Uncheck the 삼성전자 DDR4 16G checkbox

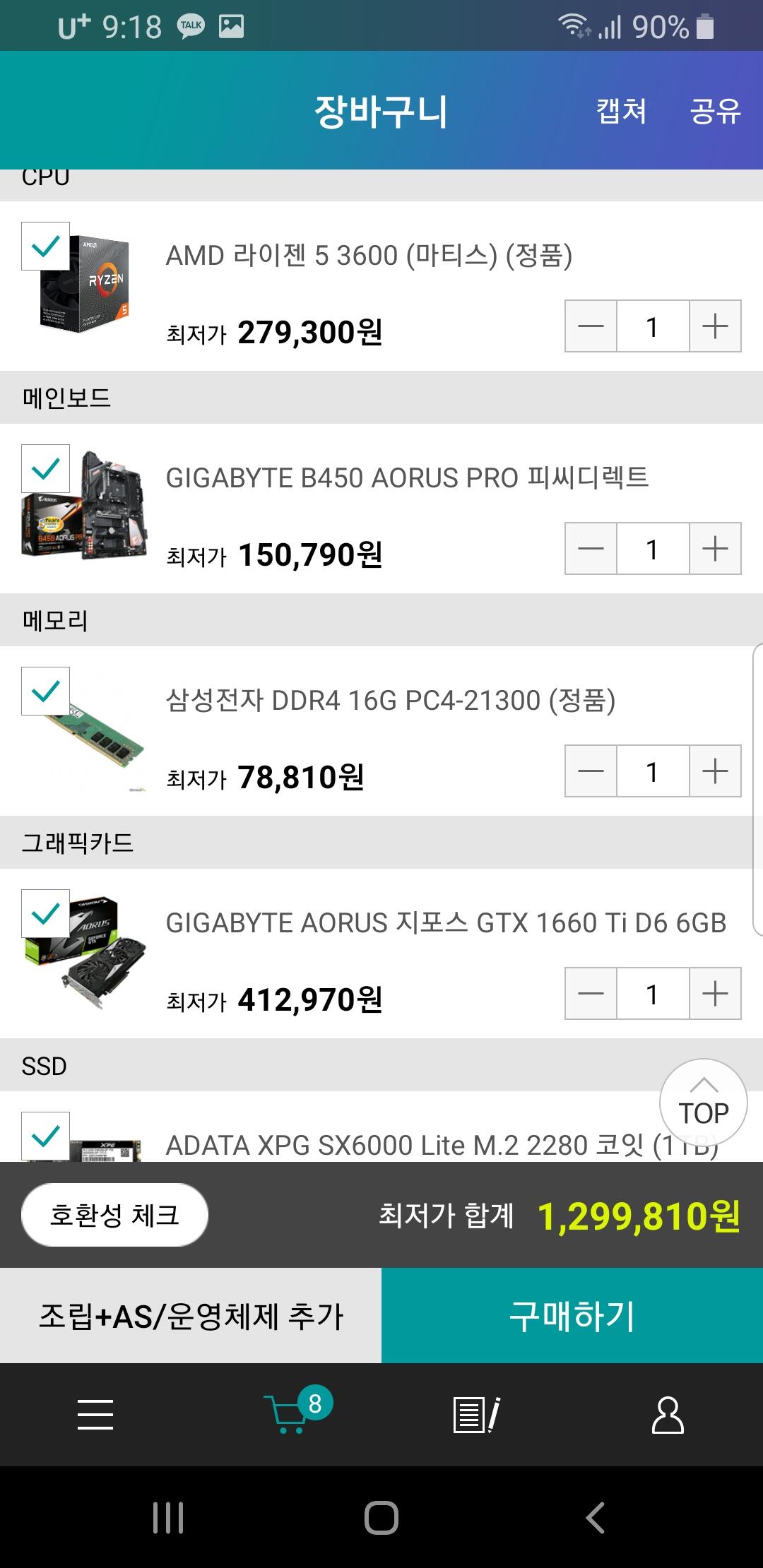(x=46, y=691)
